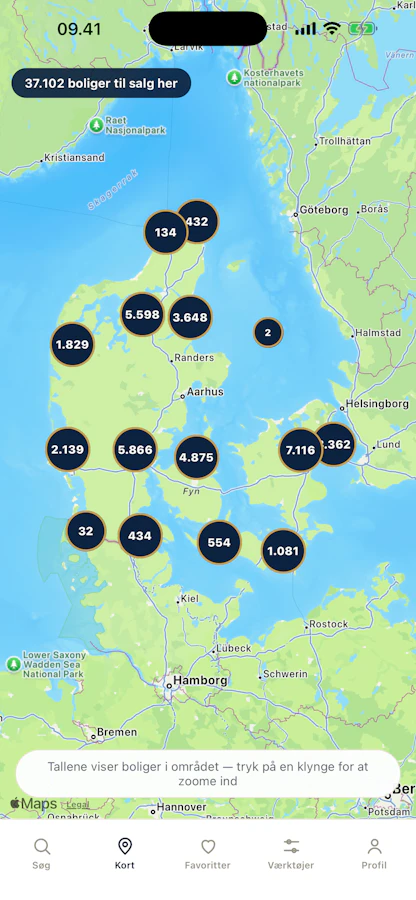Tap the 2.139 cluster marker
The width and height of the screenshot is (416, 900).
[x=68, y=449]
